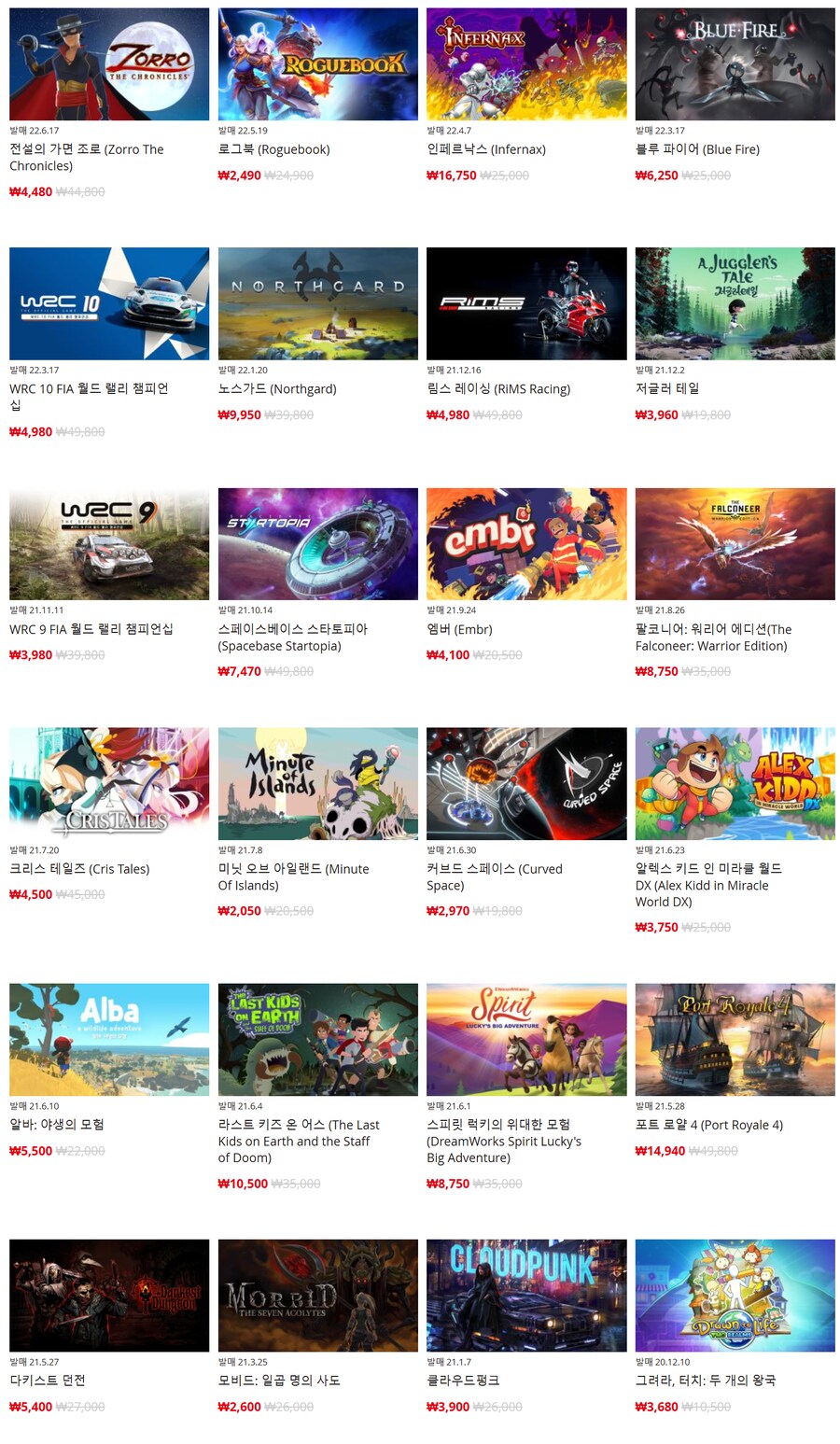Image resolution: width=840 pixels, height=1444 pixels.
Task: Open Alex Kidd in Miracle World DX
Action: (735, 783)
